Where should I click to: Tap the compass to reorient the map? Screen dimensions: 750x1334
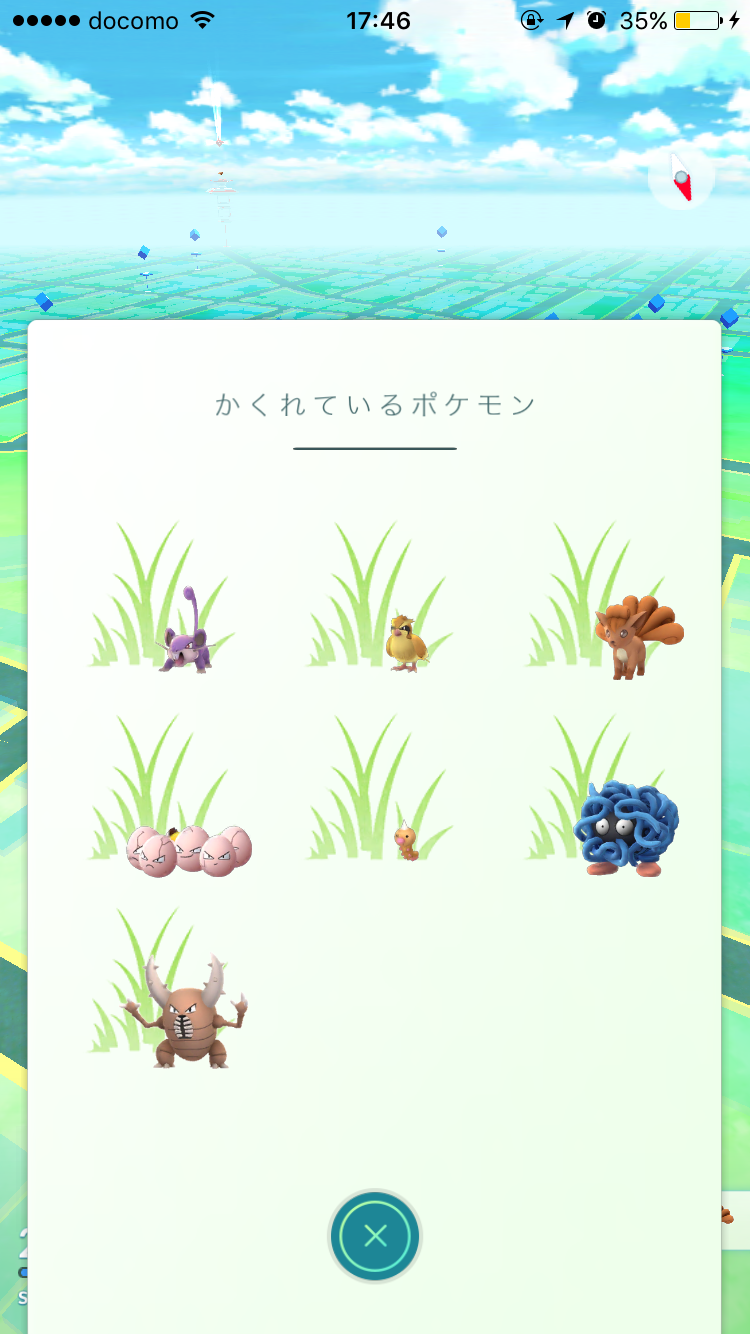click(682, 178)
